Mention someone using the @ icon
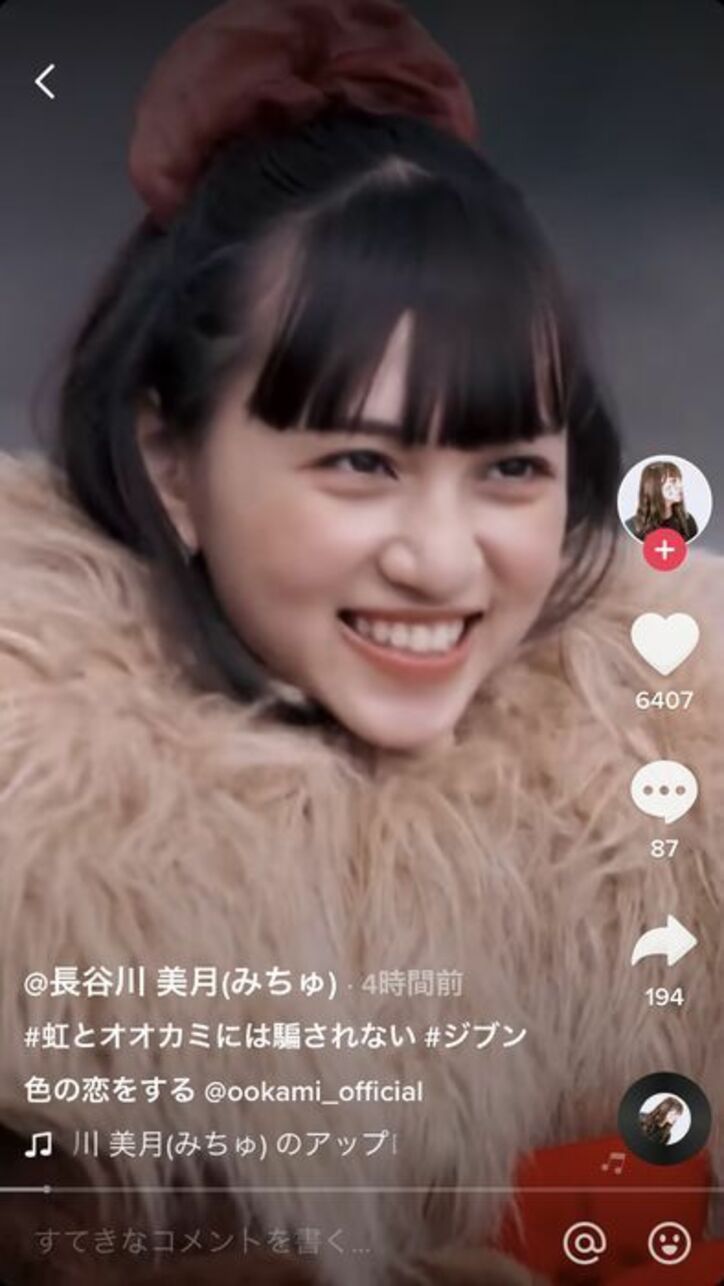Image resolution: width=724 pixels, height=1286 pixels. pyautogui.click(x=584, y=1243)
